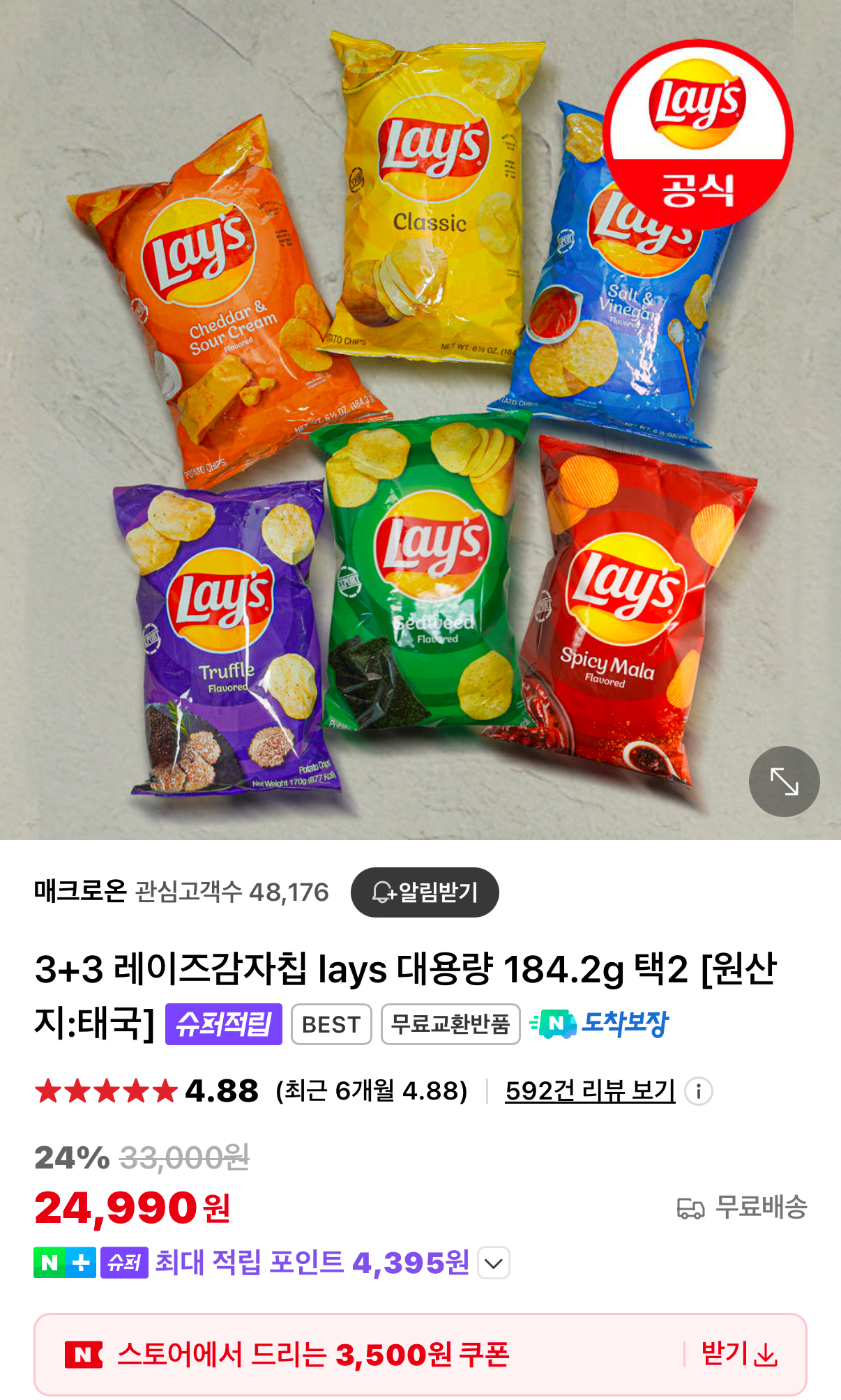Expand the product image to full screen
The height and width of the screenshot is (1400, 841).
(784, 782)
